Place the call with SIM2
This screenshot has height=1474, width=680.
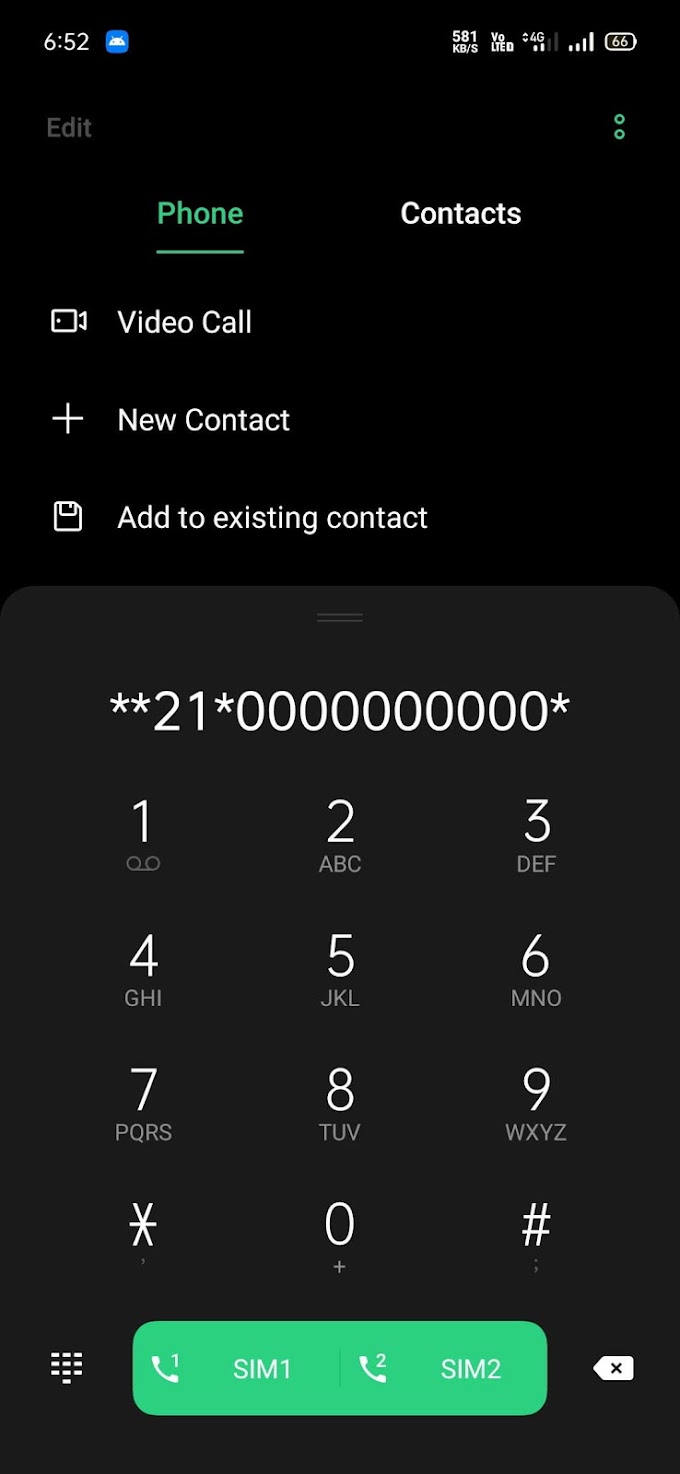click(445, 1368)
